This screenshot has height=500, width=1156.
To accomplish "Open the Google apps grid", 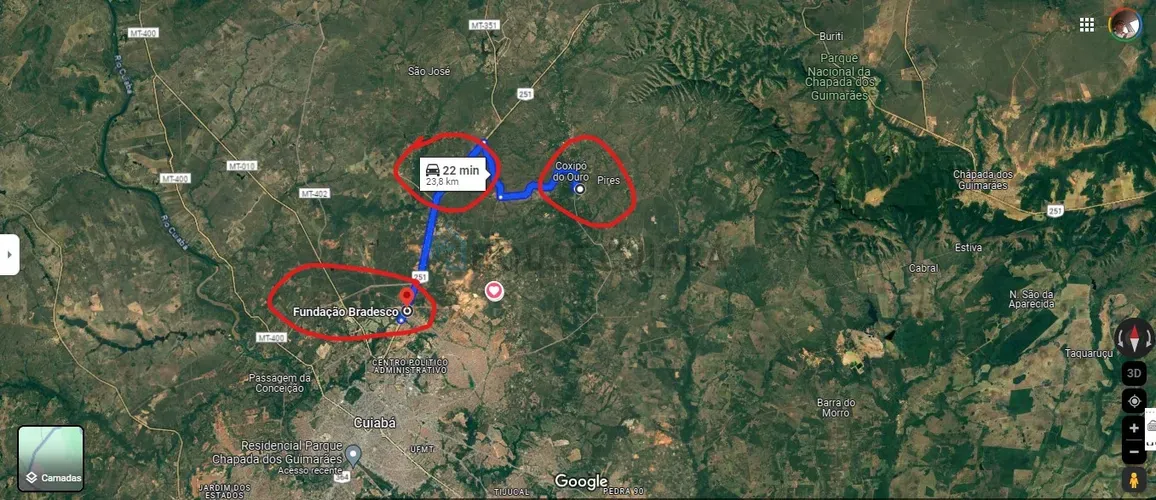I will click(x=1087, y=24).
